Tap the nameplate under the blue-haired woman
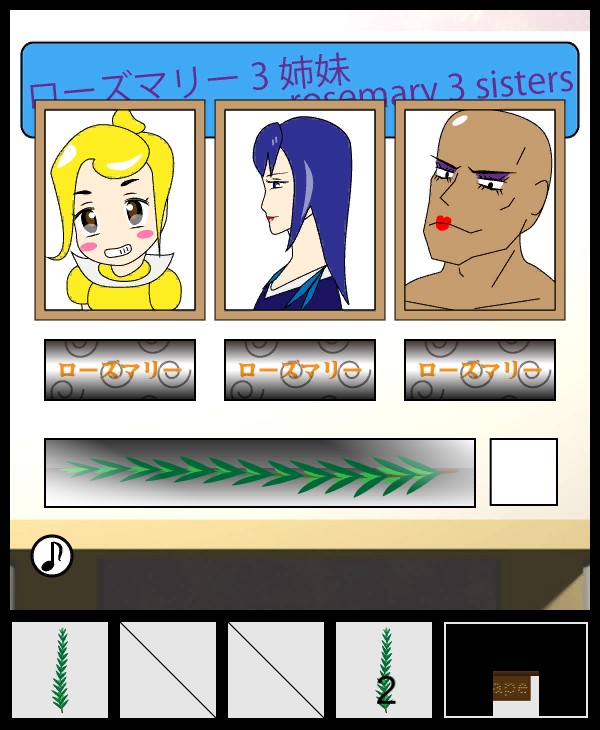 300,370
